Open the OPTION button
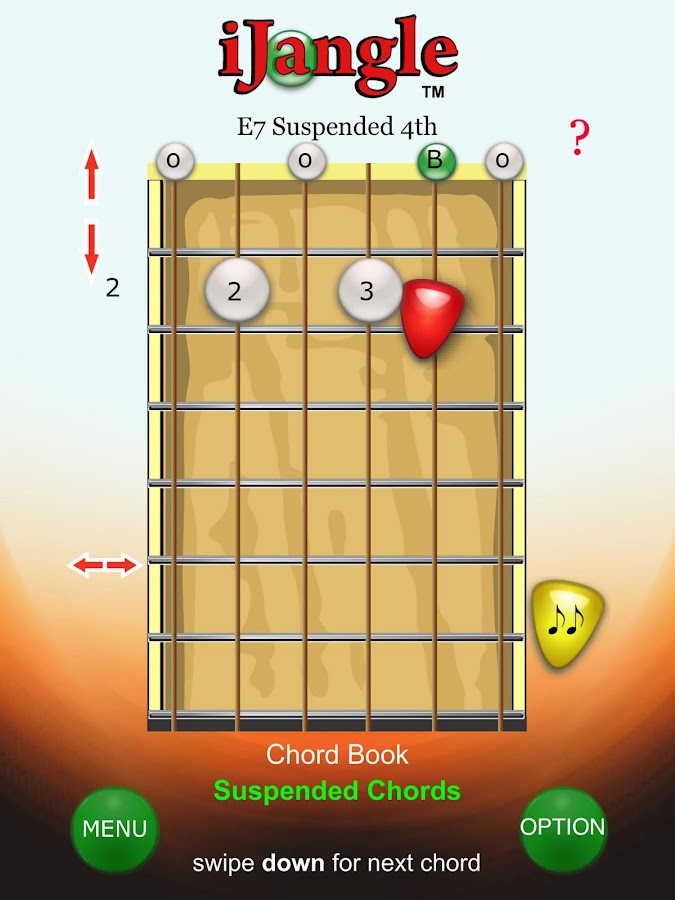This screenshot has height=900, width=675. [562, 828]
